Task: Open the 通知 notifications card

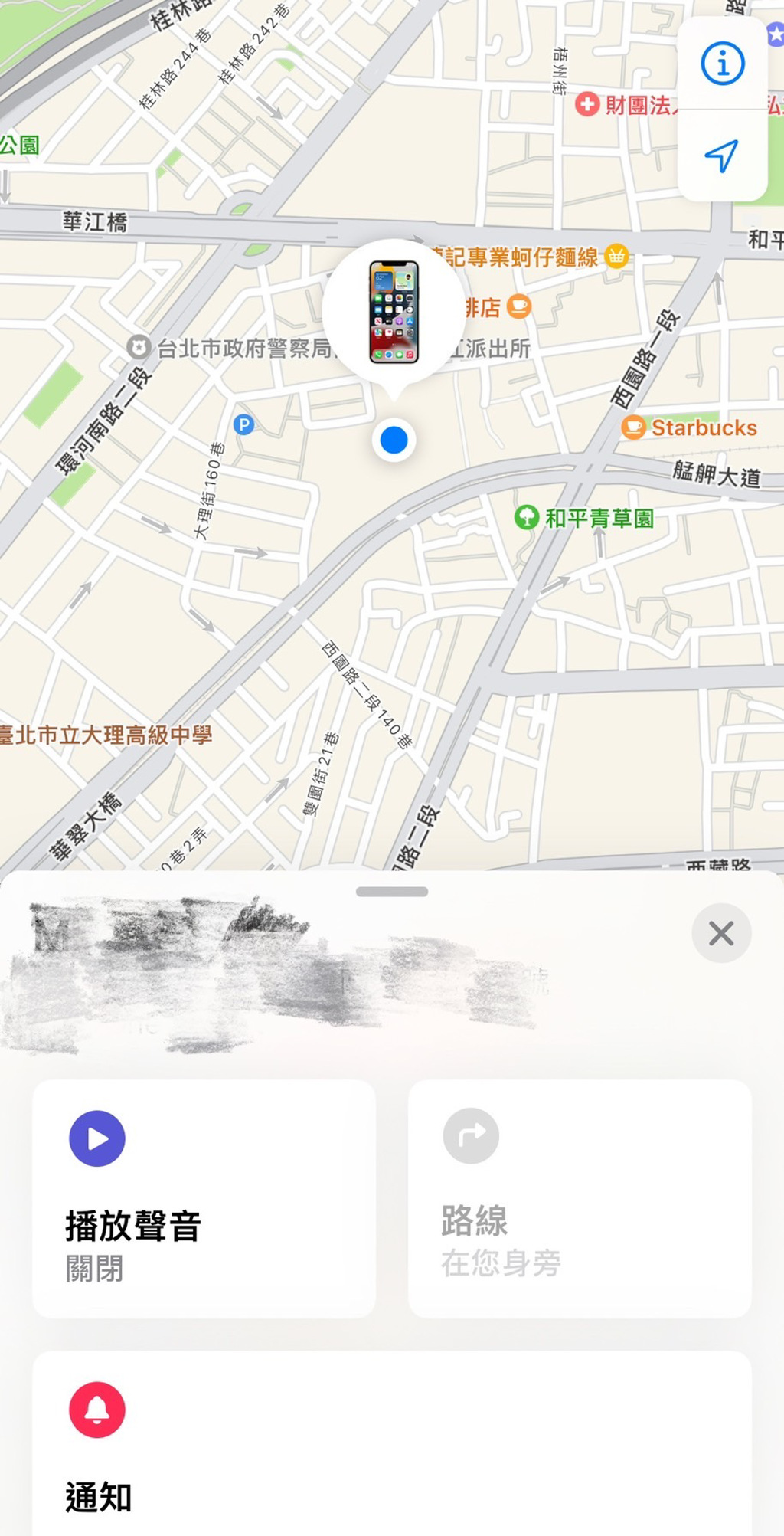Action: pyautogui.click(x=390, y=1448)
